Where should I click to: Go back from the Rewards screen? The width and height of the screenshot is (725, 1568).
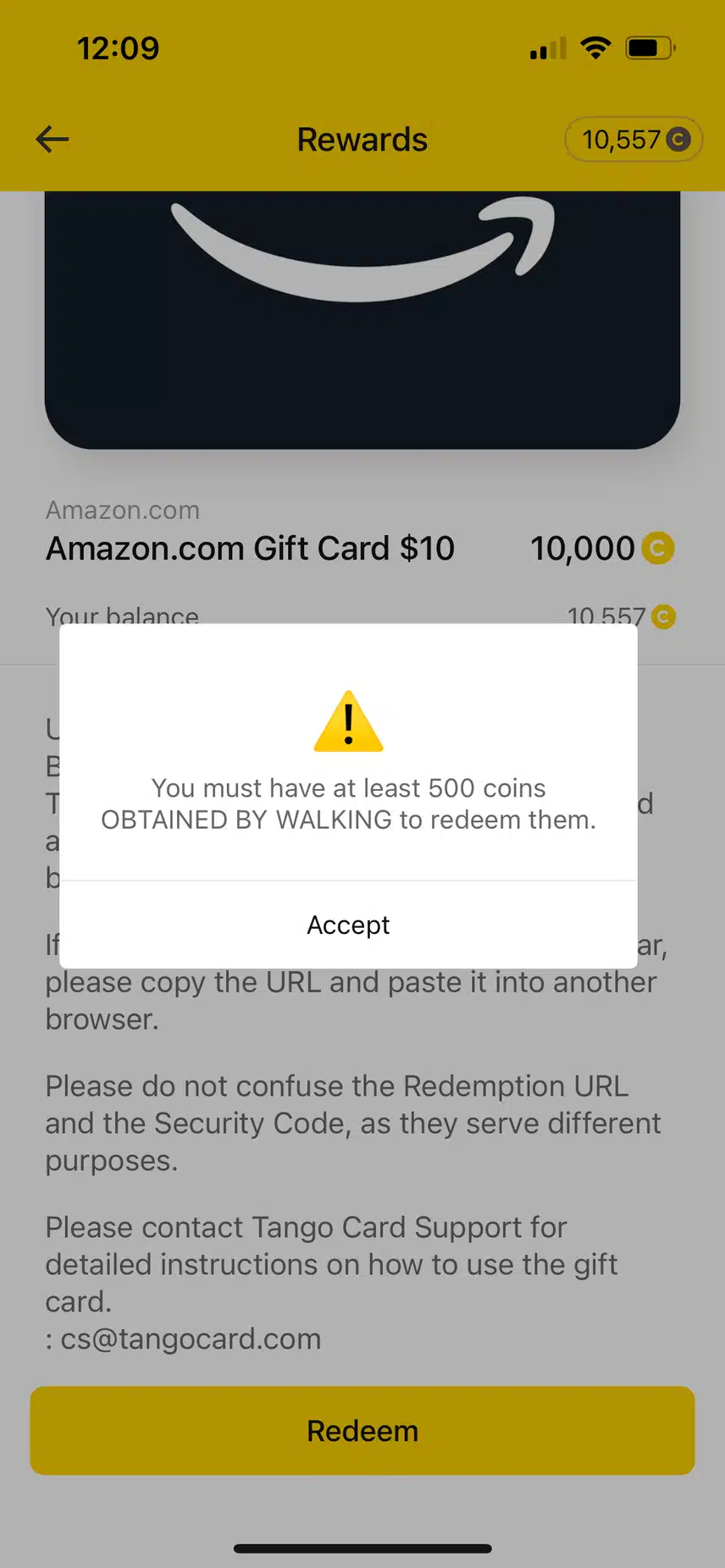53,140
